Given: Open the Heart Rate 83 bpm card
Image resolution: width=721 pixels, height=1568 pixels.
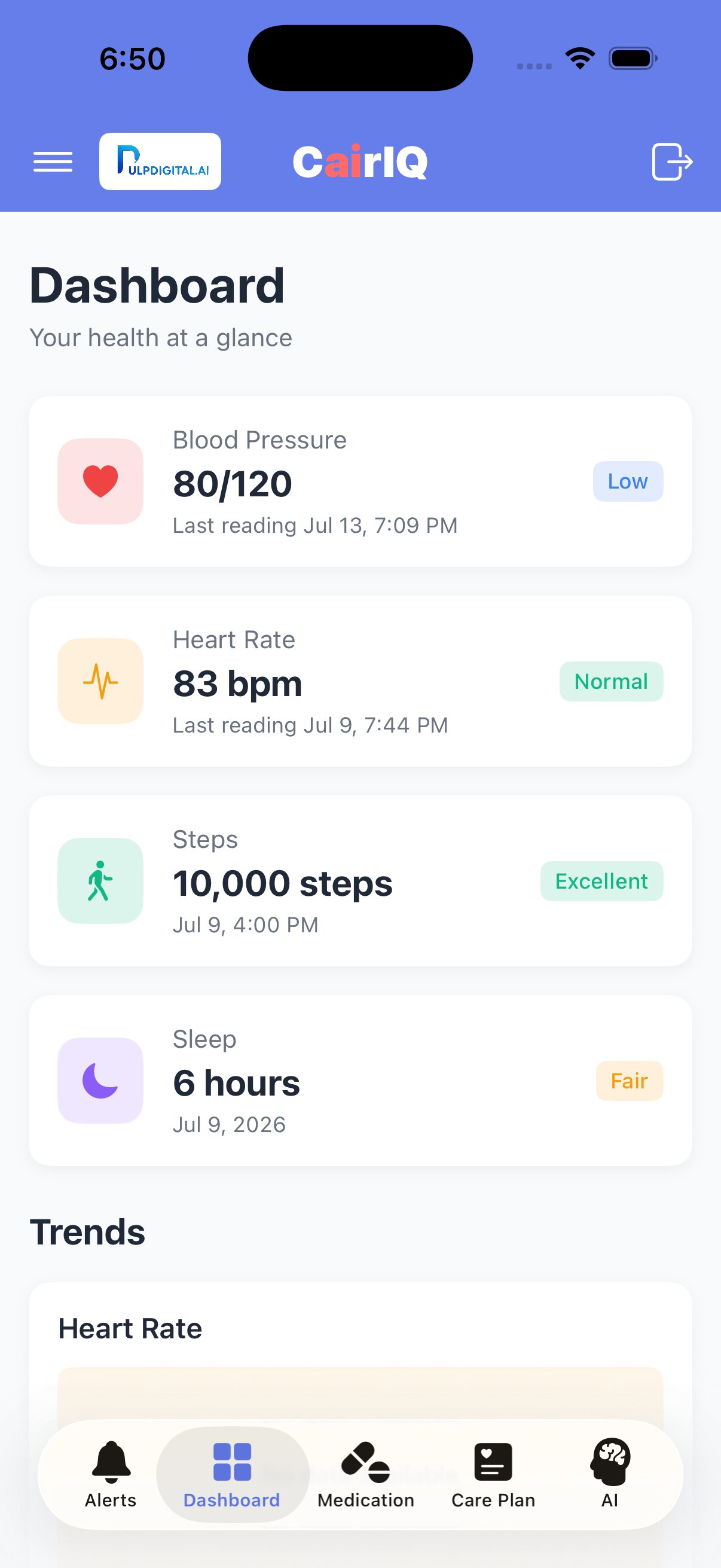Looking at the screenshot, I should point(360,681).
